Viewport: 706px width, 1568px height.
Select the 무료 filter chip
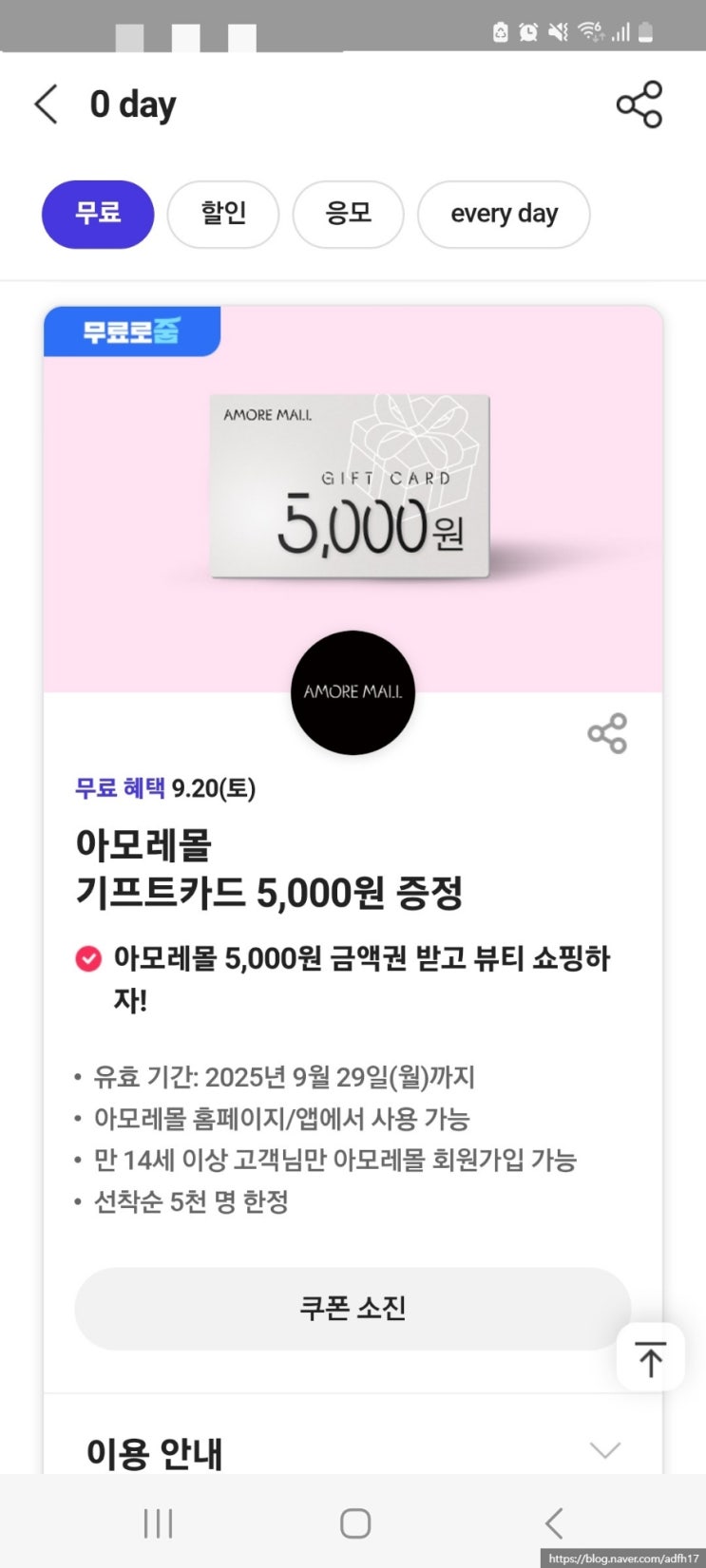[x=97, y=215]
